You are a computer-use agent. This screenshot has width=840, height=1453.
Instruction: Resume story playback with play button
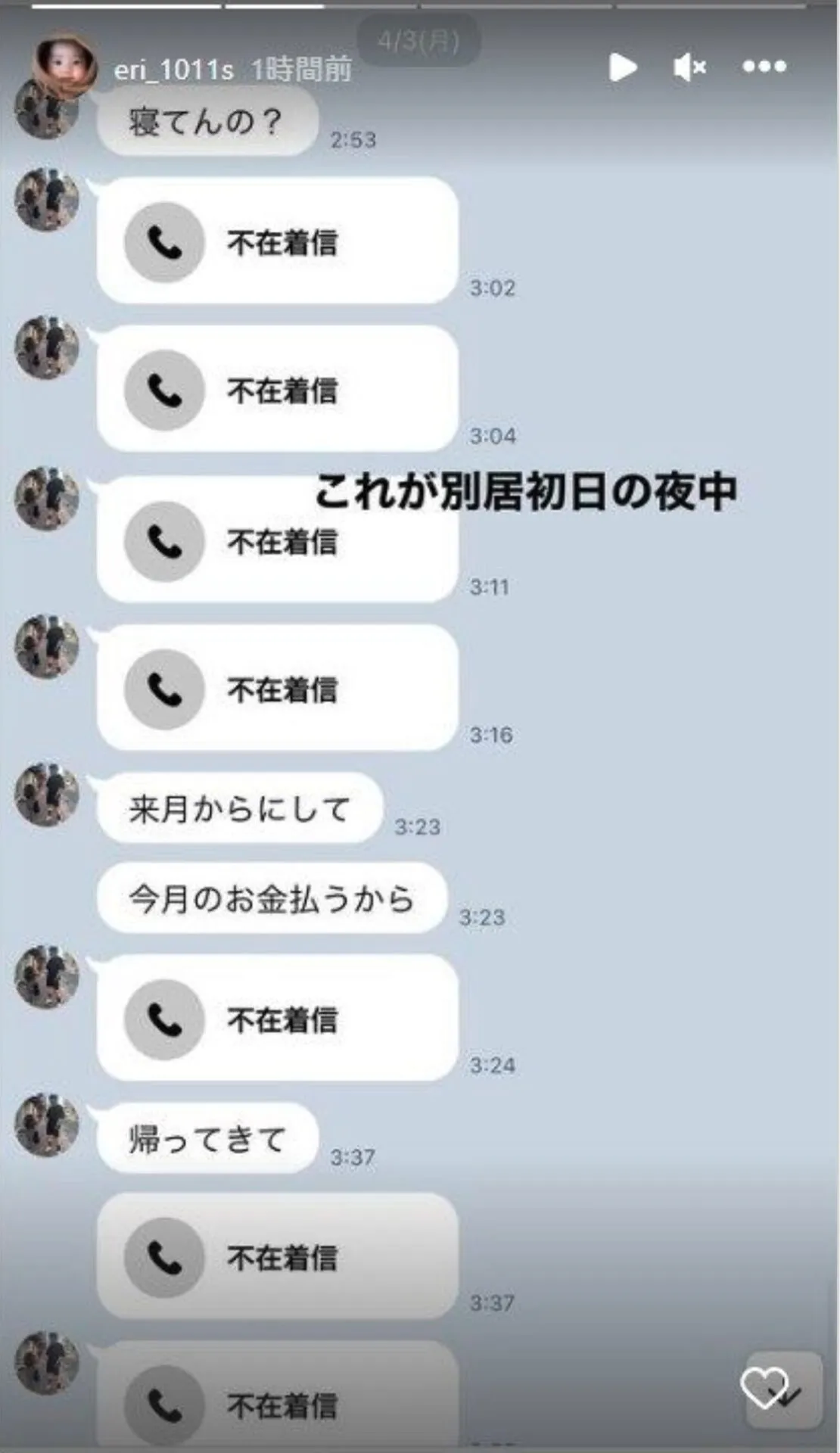pyautogui.click(x=622, y=67)
